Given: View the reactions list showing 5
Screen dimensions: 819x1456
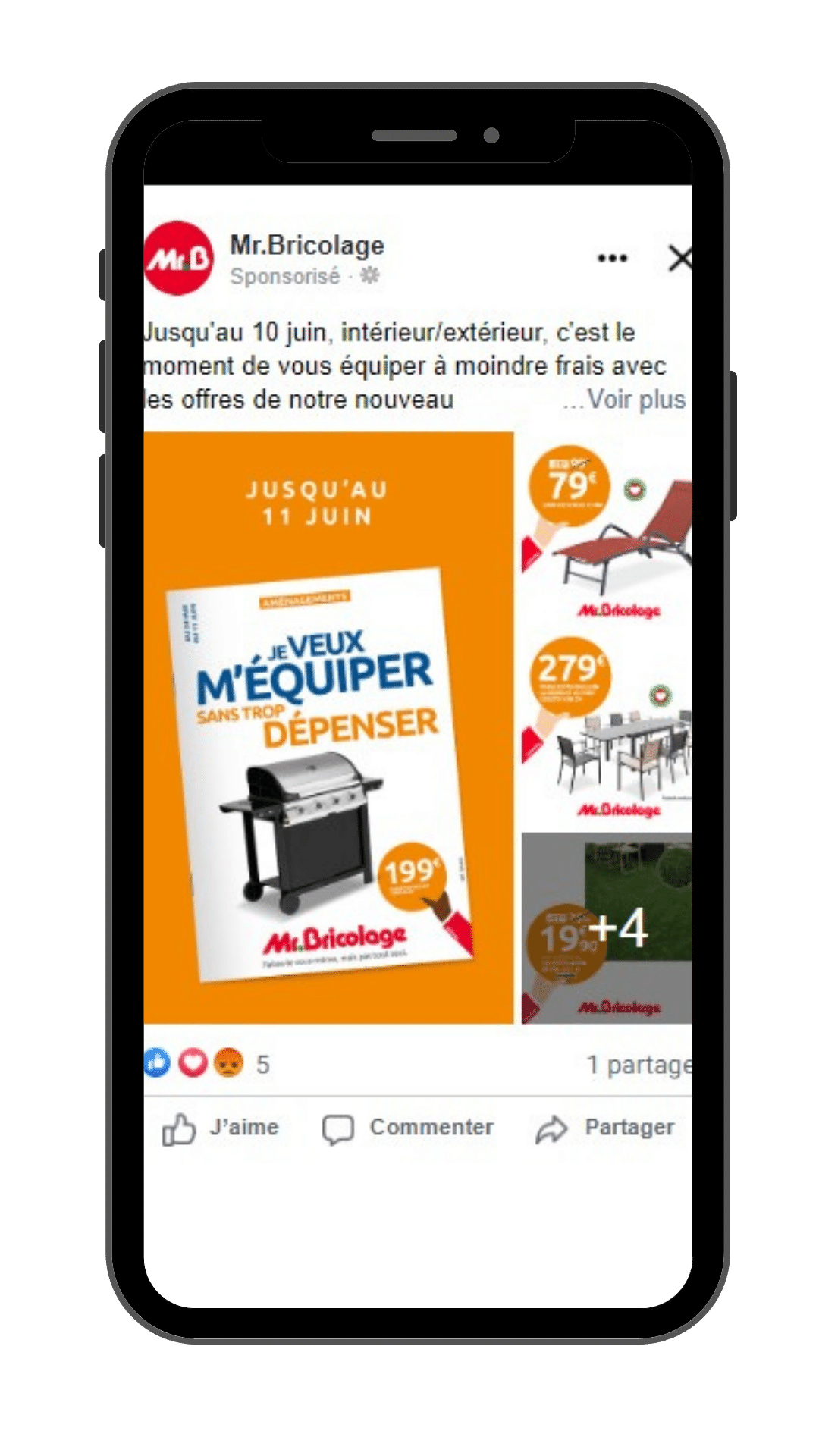Looking at the screenshot, I should (207, 1063).
